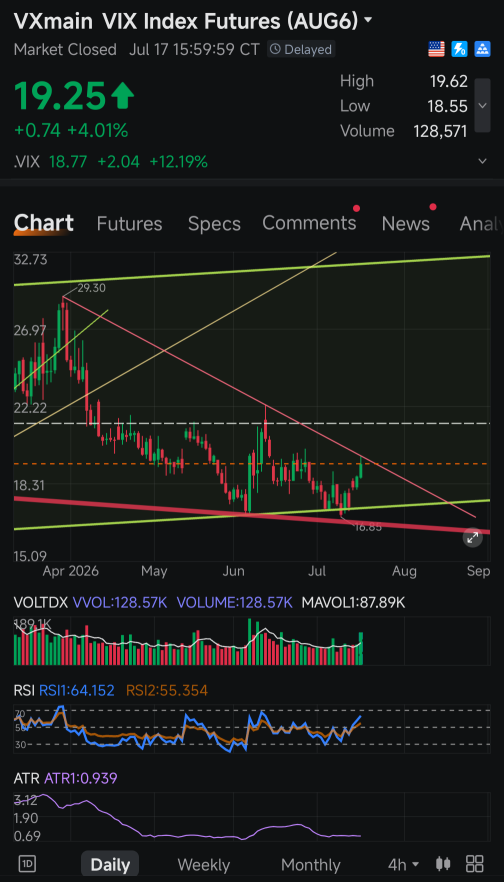504x882 pixels.
Task: Select the 1D intraday timeframe
Action: tap(26, 863)
